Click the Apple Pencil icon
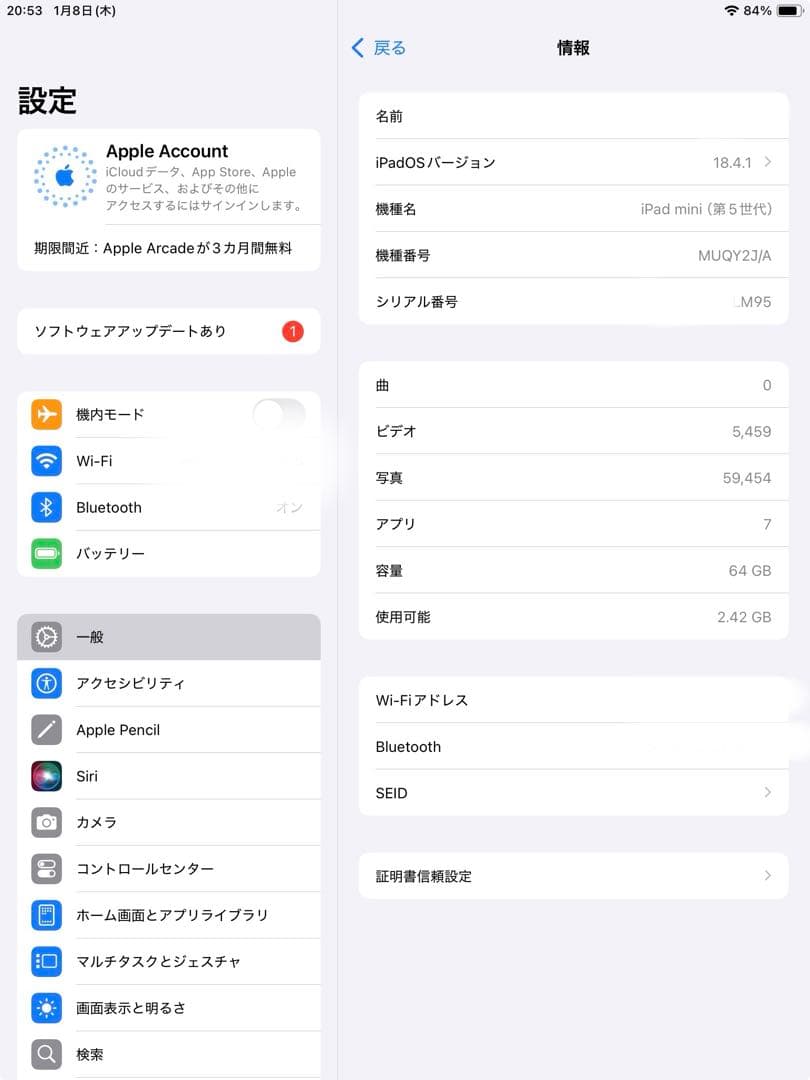Viewport: 810px width, 1080px height. pyautogui.click(x=45, y=730)
